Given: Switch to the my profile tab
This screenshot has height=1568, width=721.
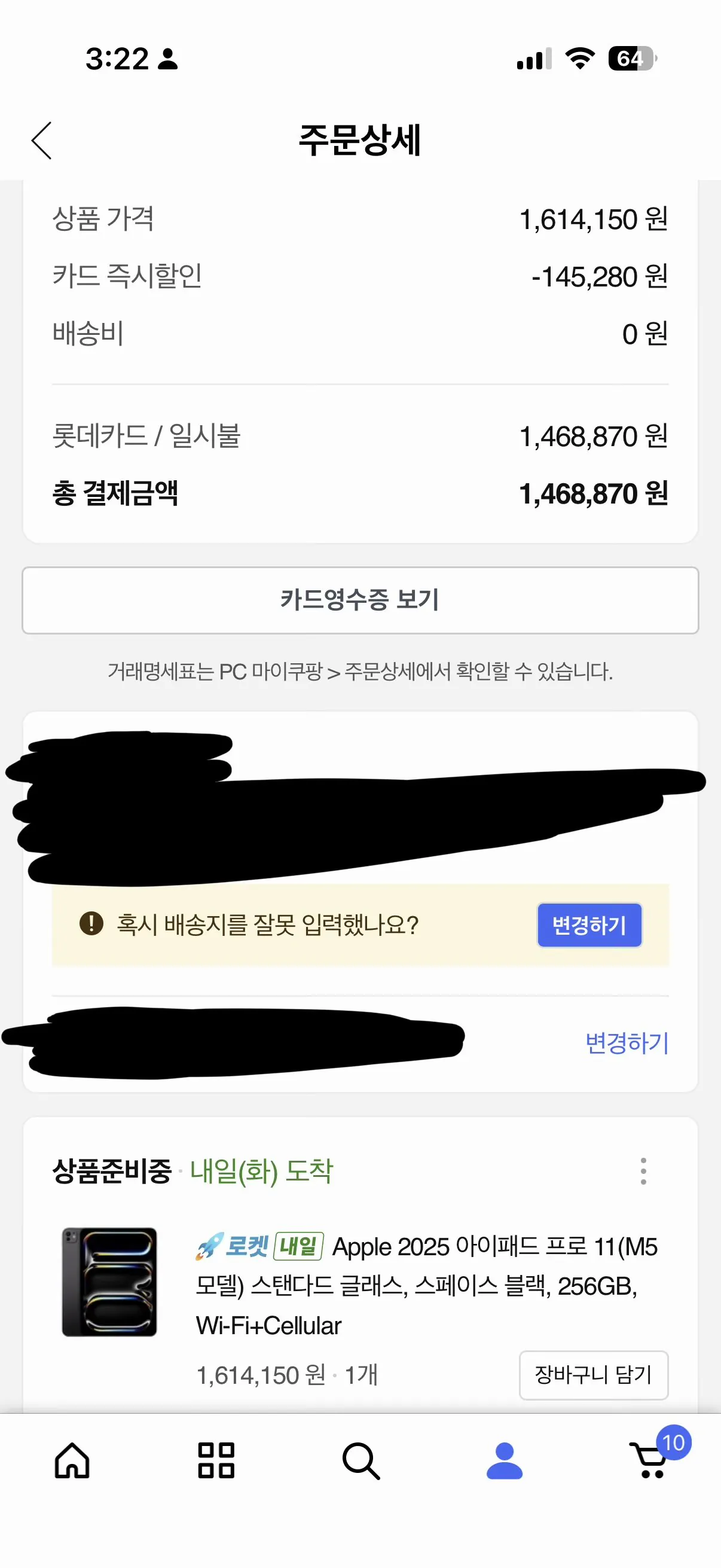Looking at the screenshot, I should tap(505, 1460).
